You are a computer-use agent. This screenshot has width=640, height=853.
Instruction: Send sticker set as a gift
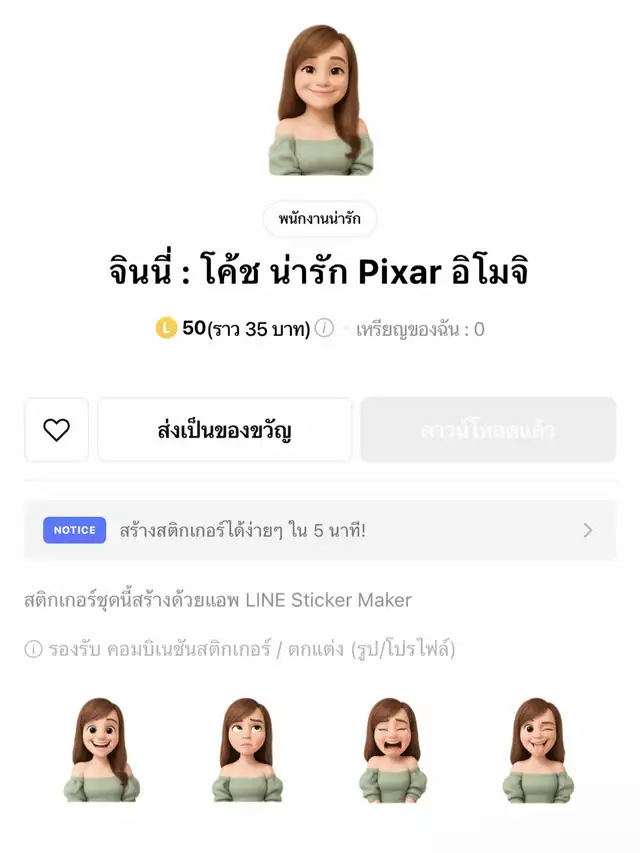(224, 430)
